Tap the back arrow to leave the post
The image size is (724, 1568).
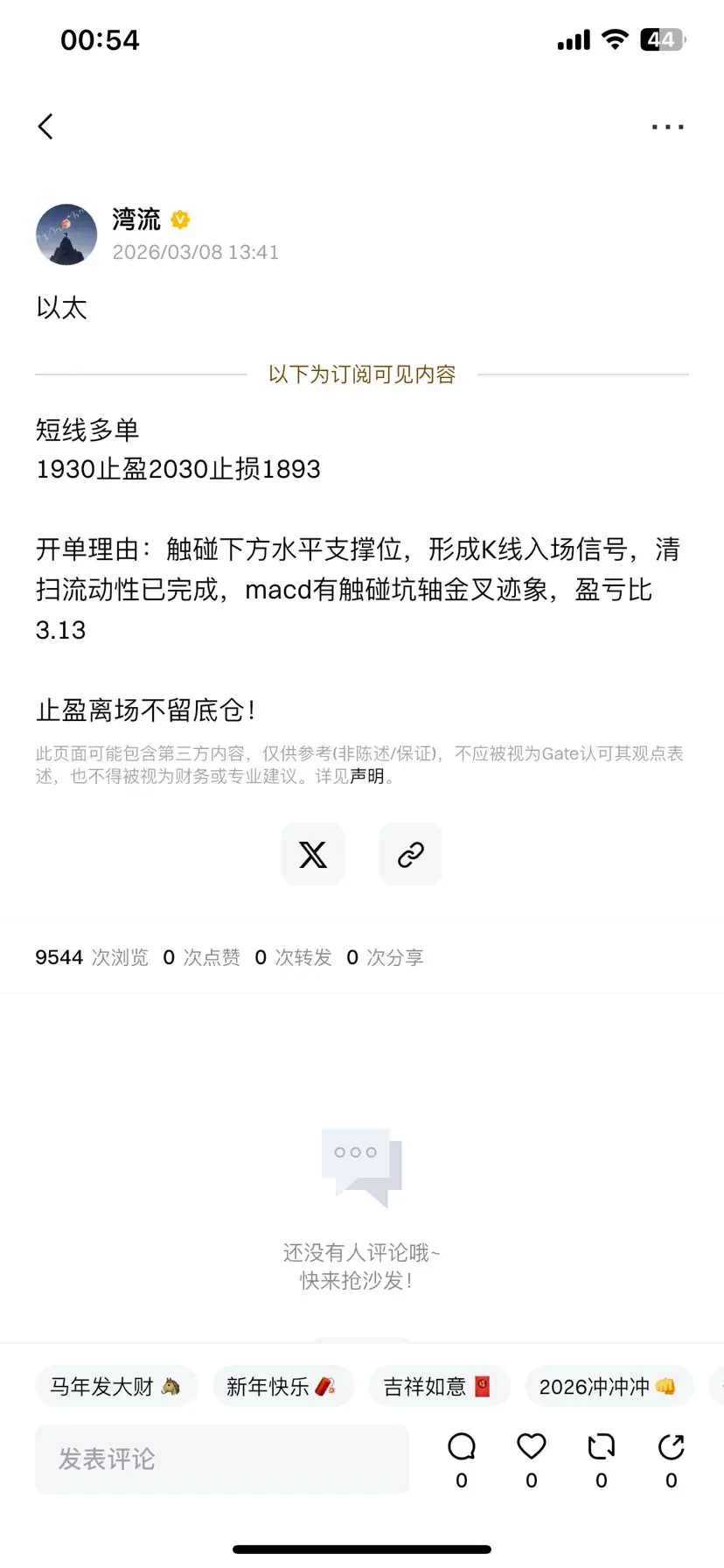pyautogui.click(x=45, y=126)
